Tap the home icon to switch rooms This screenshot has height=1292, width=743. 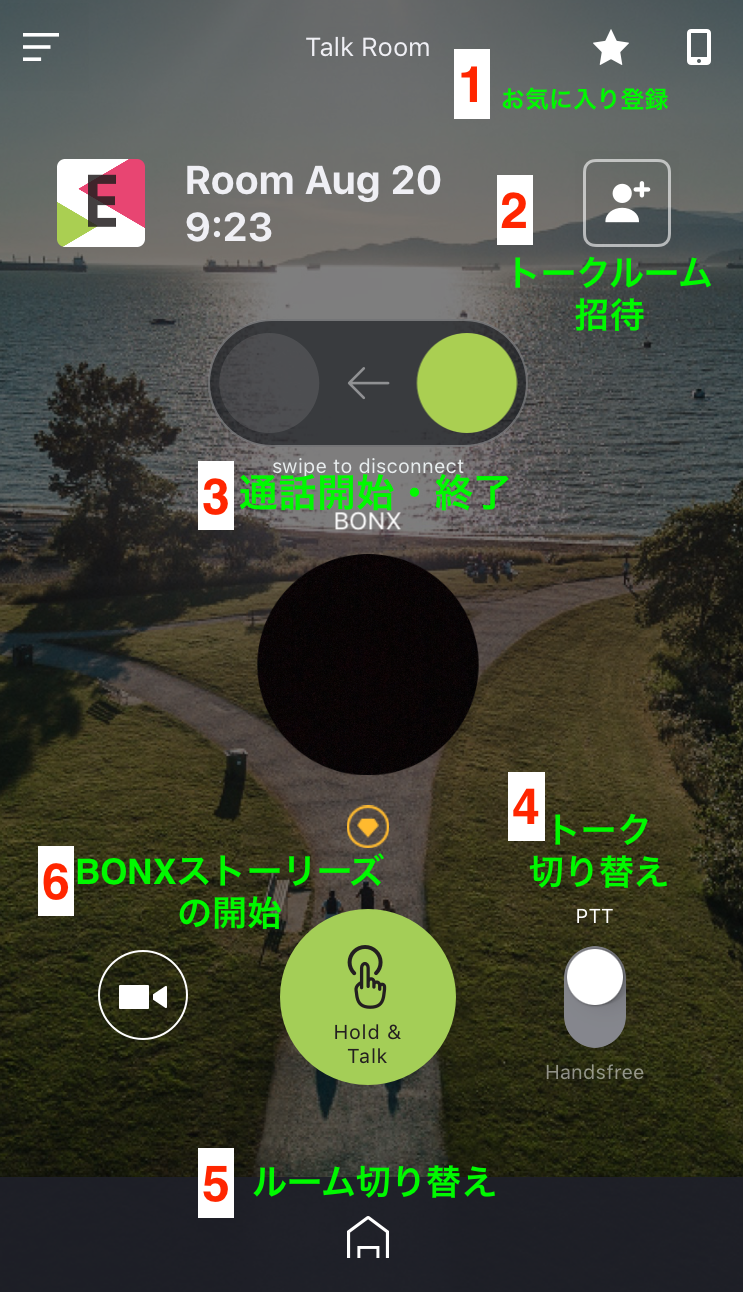coord(368,1237)
